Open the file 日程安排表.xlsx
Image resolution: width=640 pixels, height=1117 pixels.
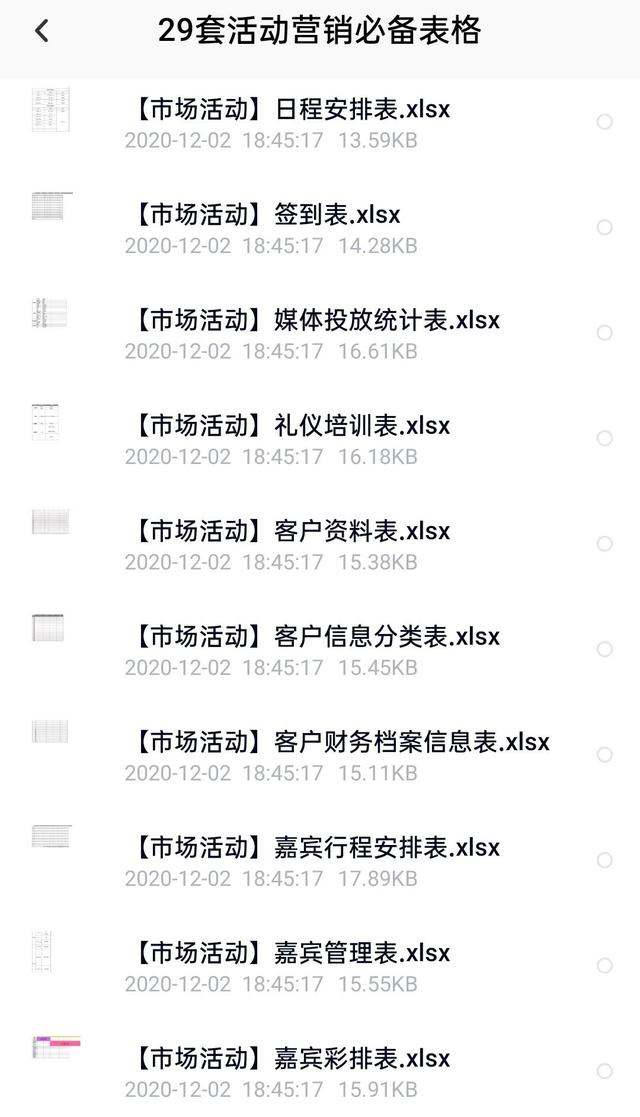click(x=290, y=109)
